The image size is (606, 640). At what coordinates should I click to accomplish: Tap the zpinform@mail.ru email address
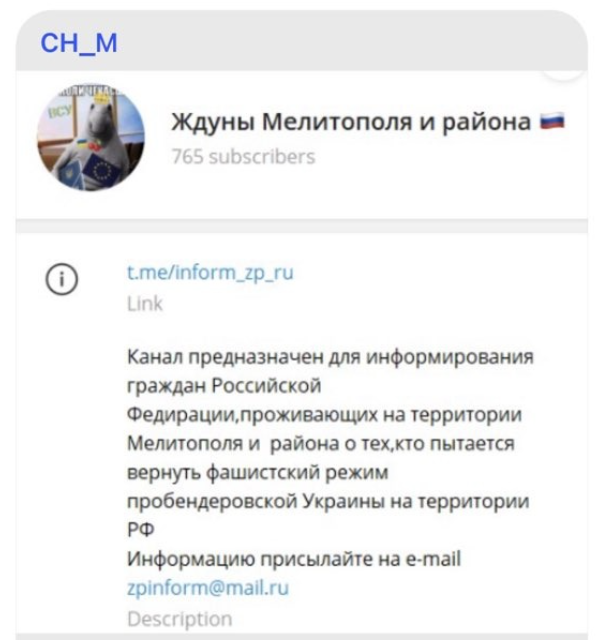click(x=208, y=588)
